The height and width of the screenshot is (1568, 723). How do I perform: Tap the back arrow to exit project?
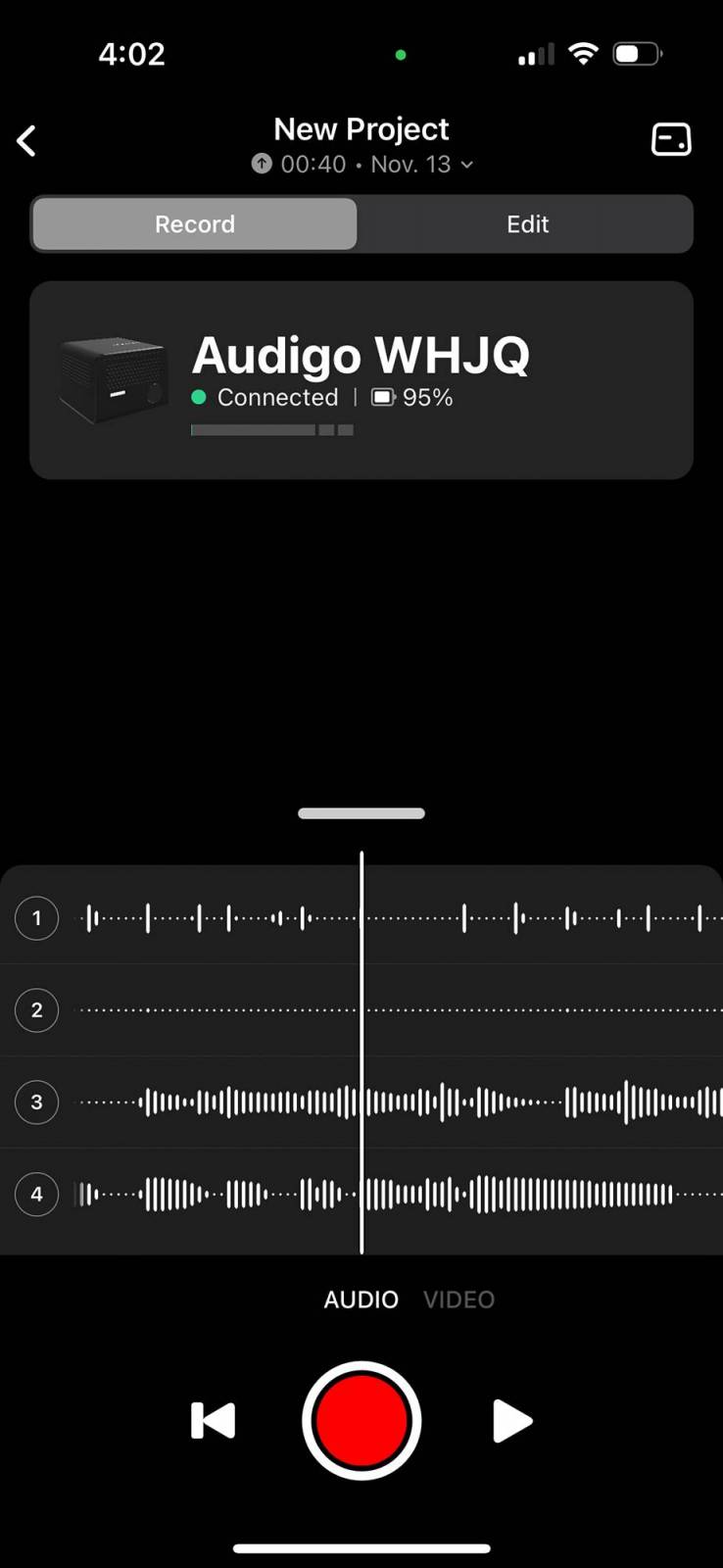[26, 140]
